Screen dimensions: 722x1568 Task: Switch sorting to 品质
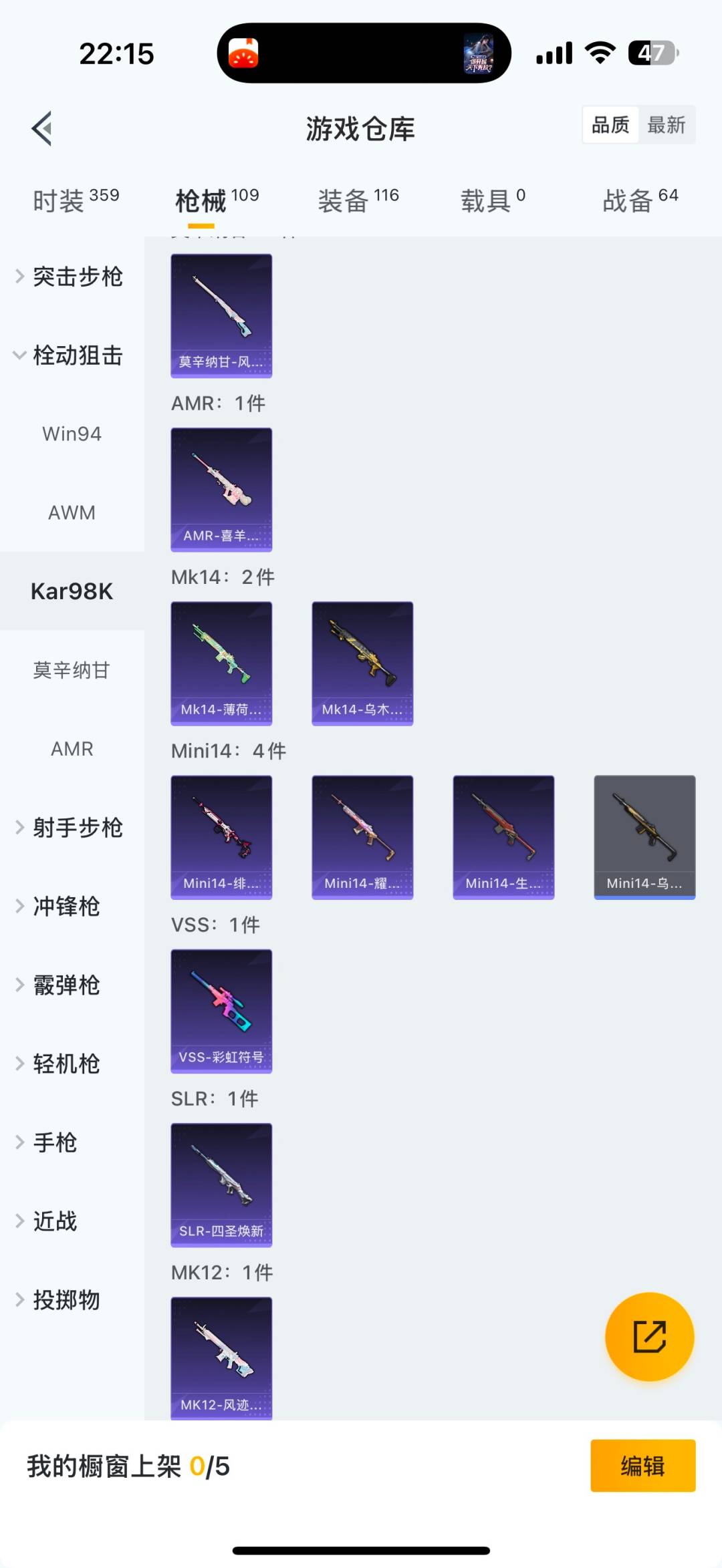coord(609,125)
